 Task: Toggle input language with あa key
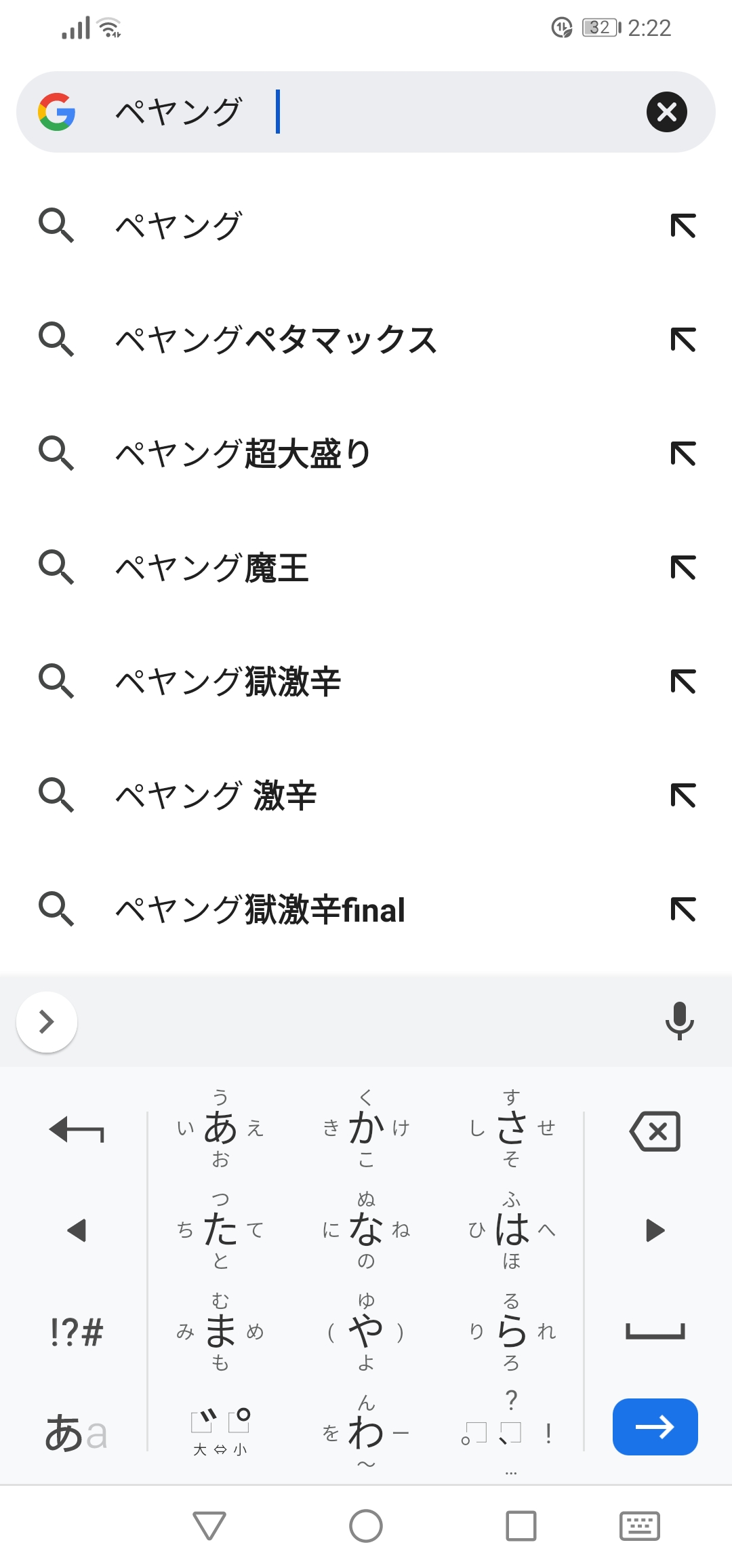coord(77,1432)
